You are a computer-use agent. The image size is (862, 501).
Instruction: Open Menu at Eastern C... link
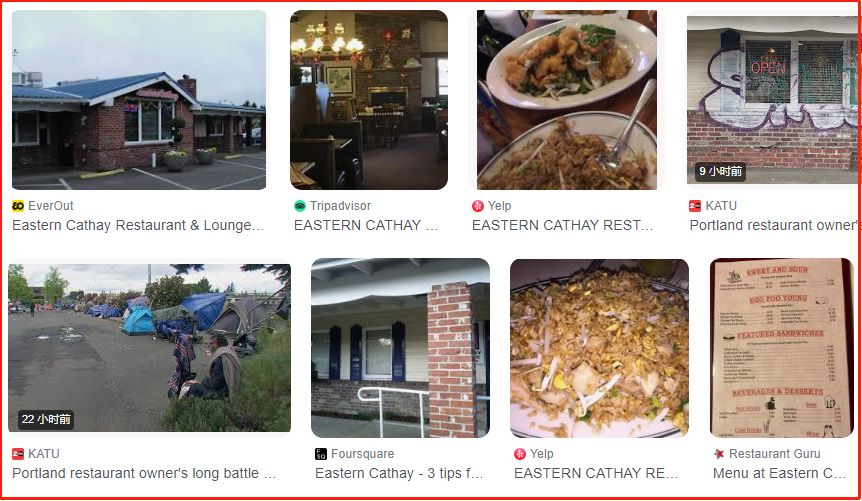tap(779, 473)
